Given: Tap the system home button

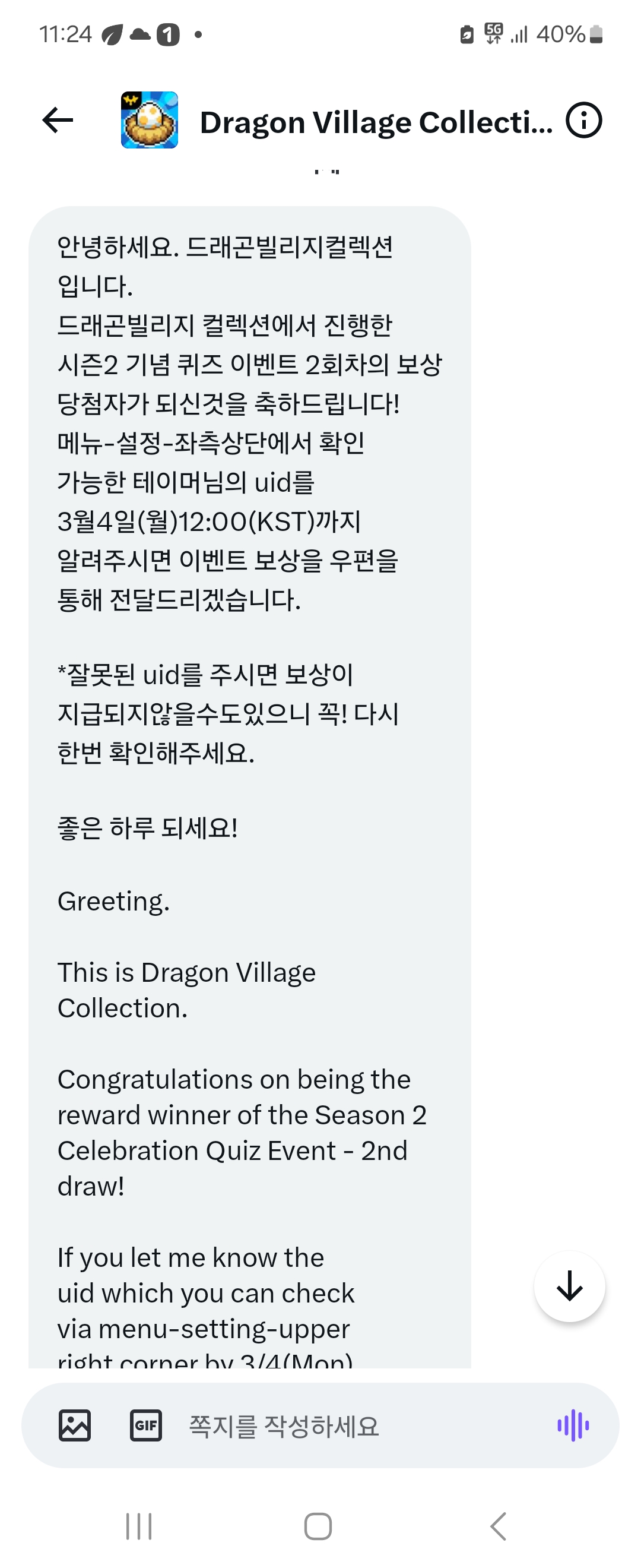Looking at the screenshot, I should 318,1526.
